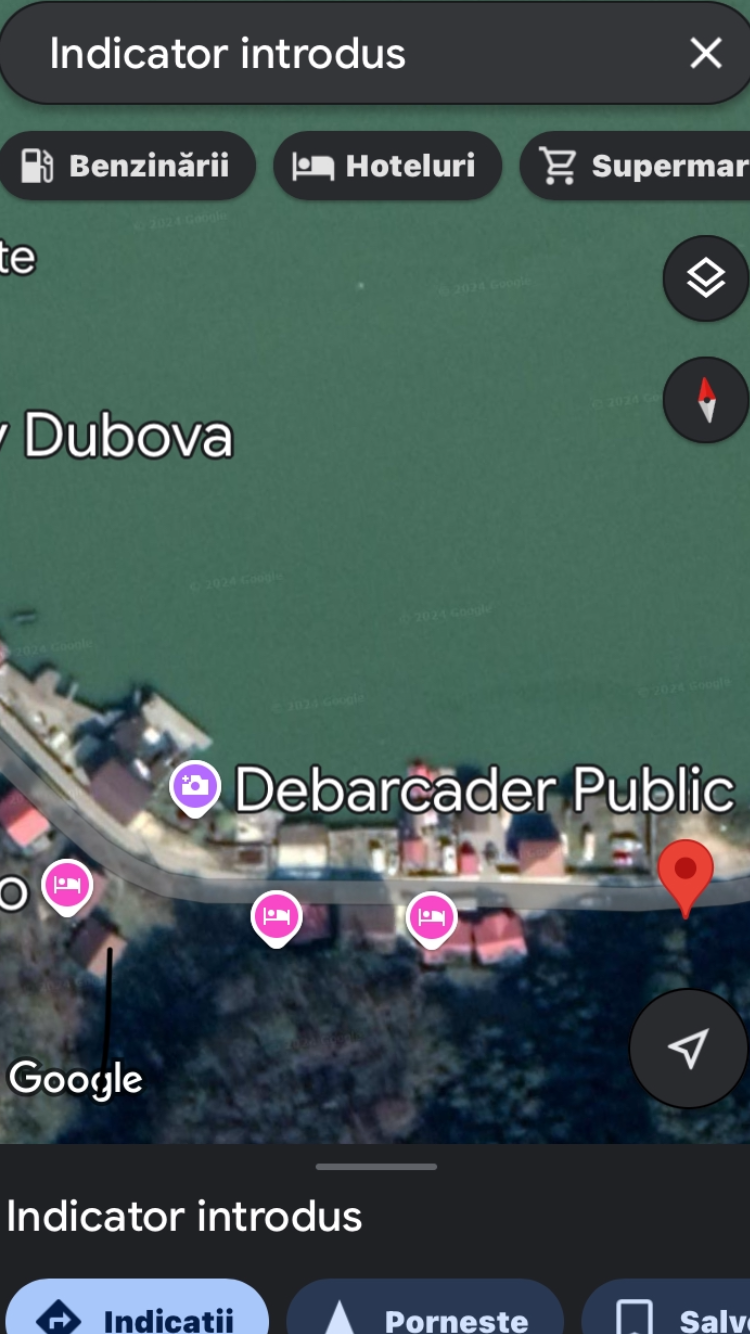Expand the bottom sheet using its handle
The height and width of the screenshot is (1334, 750).
[x=376, y=1167]
